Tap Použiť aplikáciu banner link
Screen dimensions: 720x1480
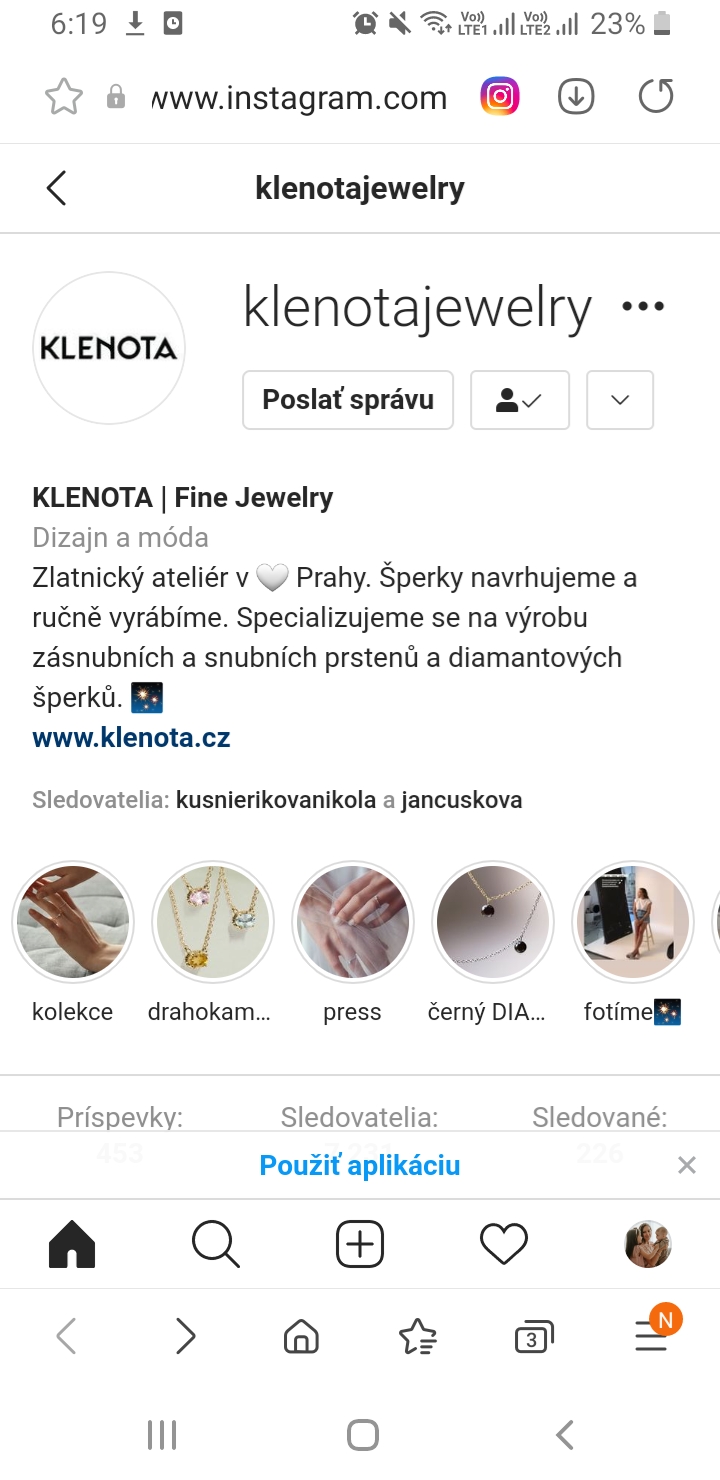(x=359, y=1165)
